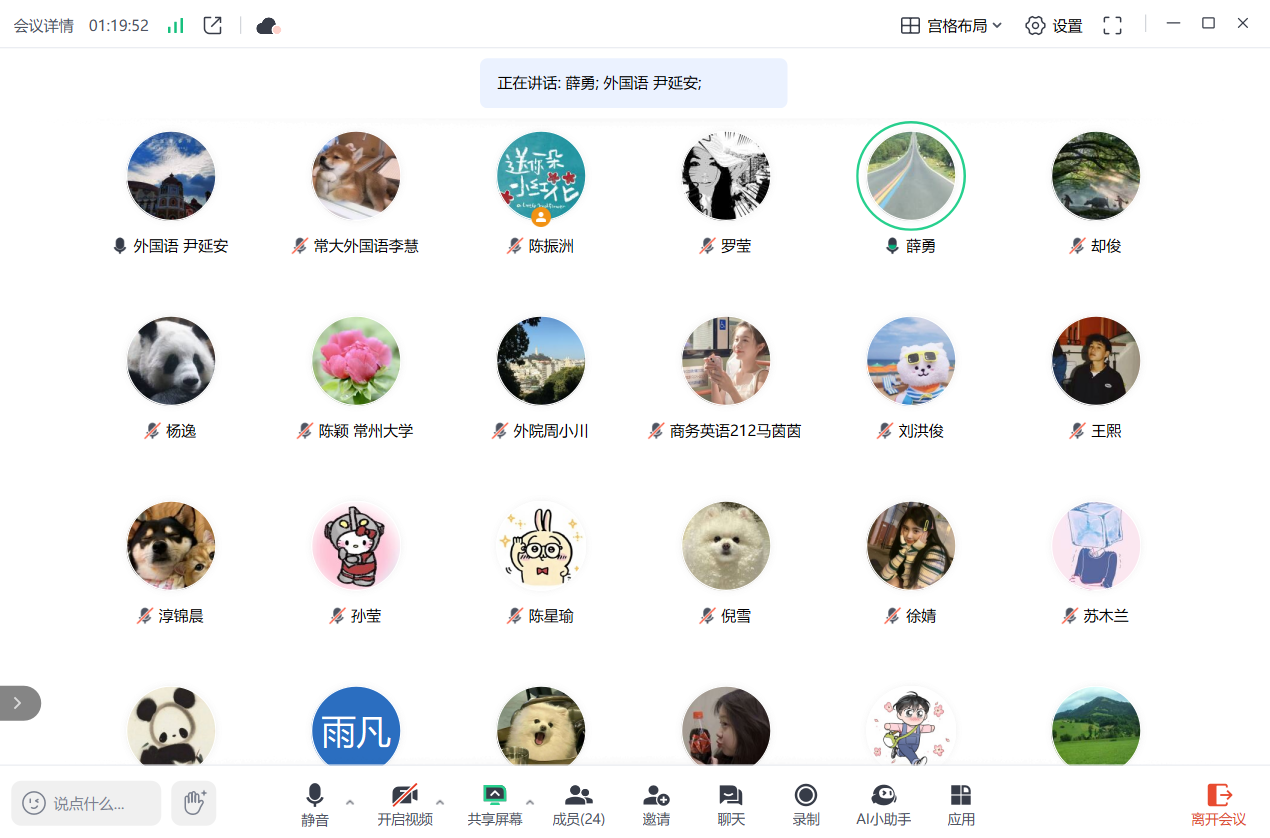Start 共享屏幕 screen sharing
Image resolution: width=1270 pixels, height=838 pixels.
coord(494,804)
